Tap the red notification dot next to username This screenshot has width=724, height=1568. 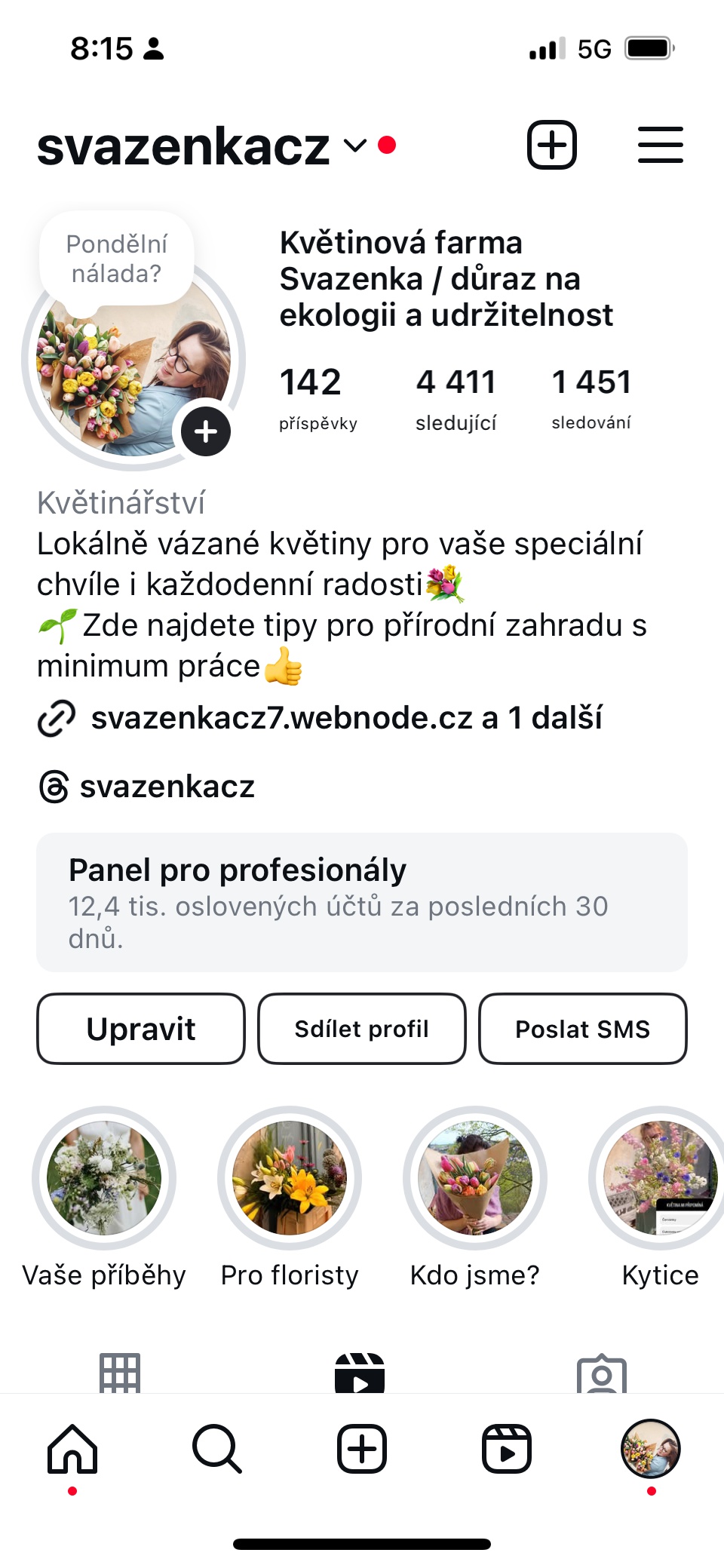point(387,144)
